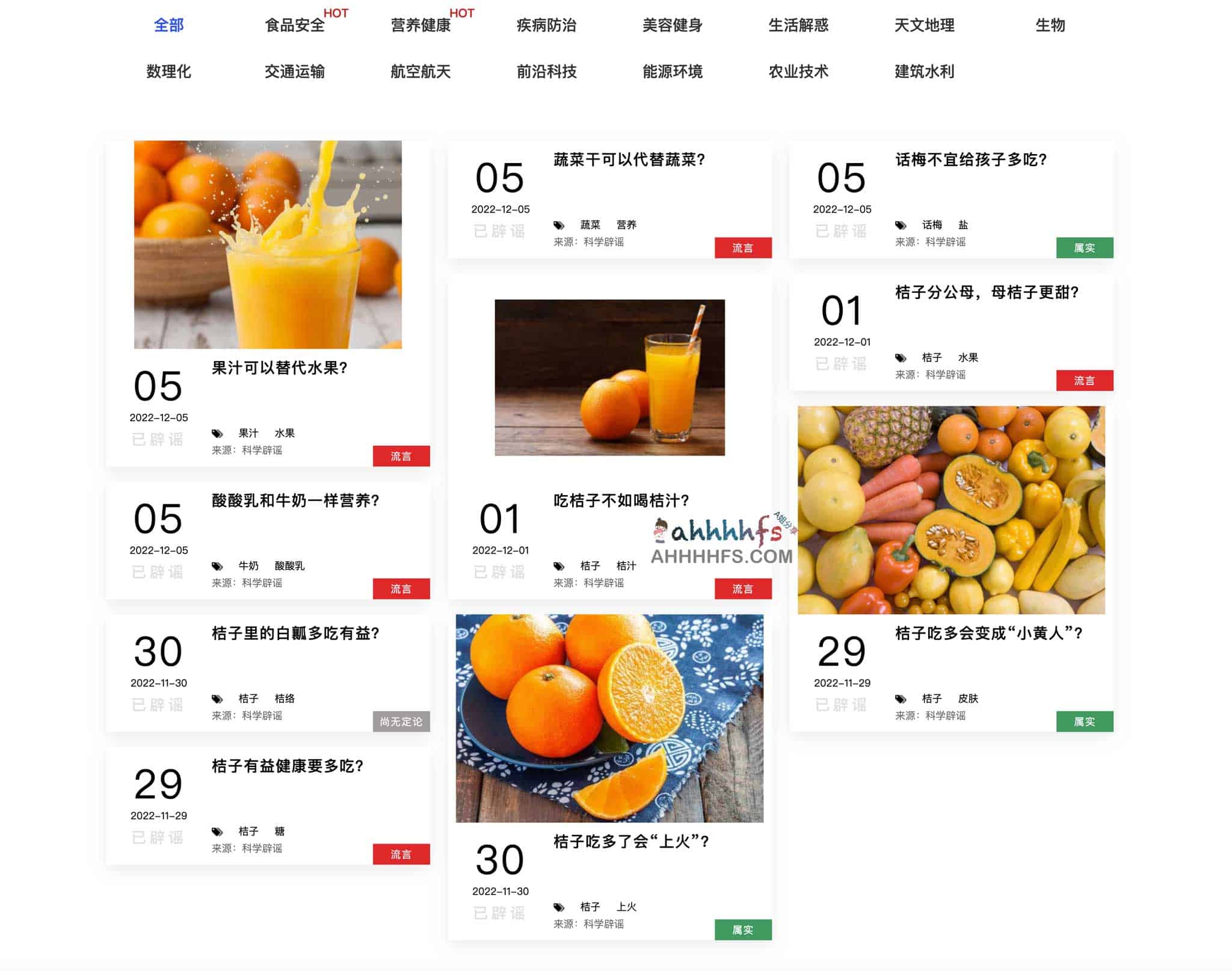1232x971 pixels.
Task: Open the 数理化 category
Action: coord(168,72)
